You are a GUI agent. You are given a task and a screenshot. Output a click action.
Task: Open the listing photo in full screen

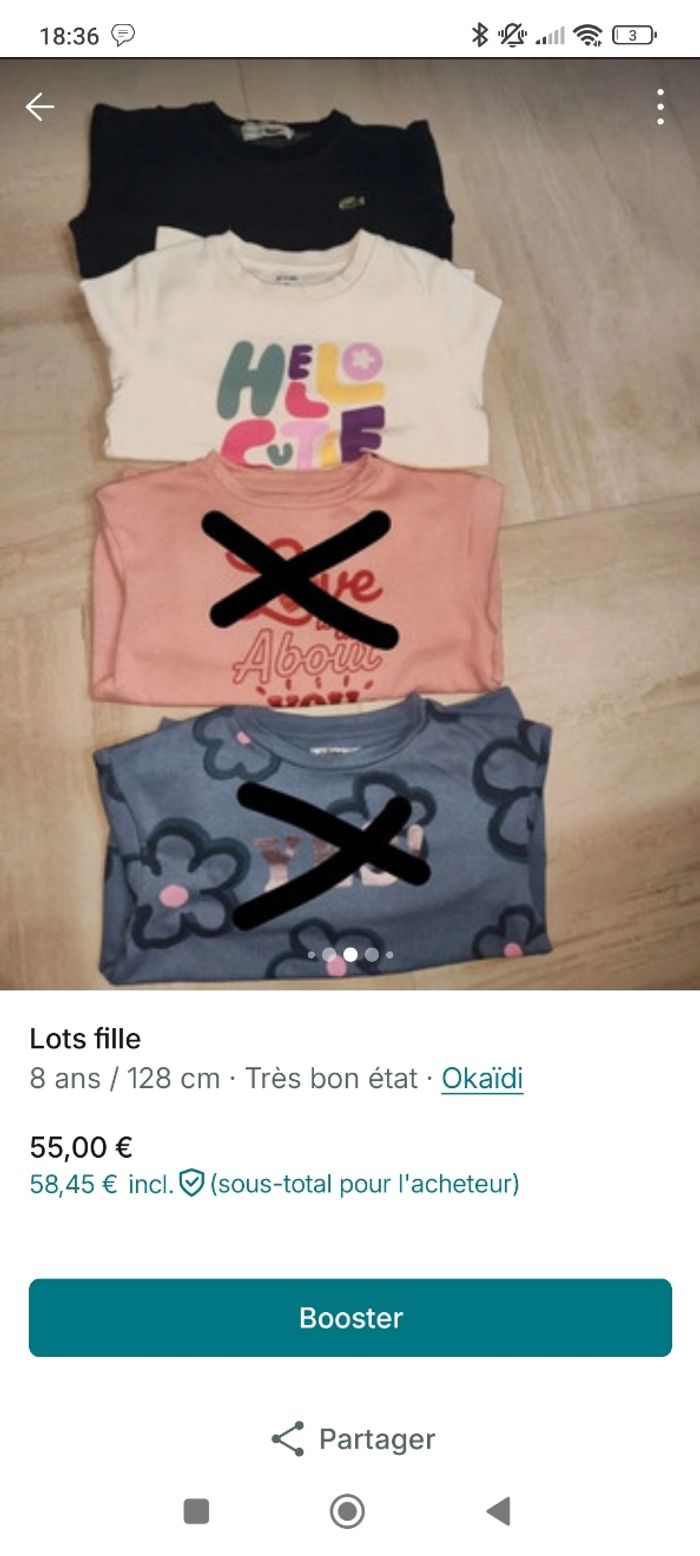[x=350, y=520]
